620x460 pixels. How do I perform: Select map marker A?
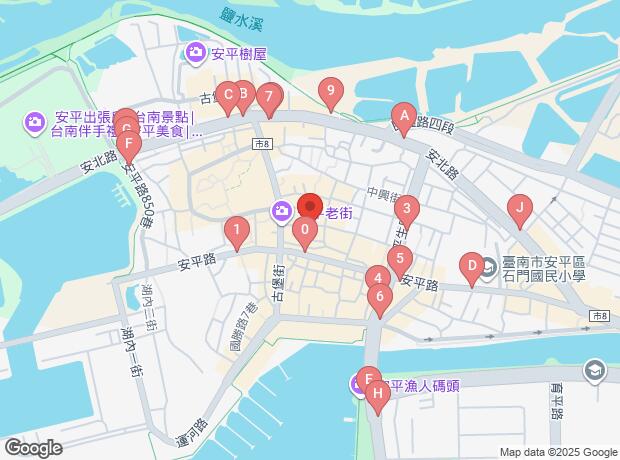(403, 117)
